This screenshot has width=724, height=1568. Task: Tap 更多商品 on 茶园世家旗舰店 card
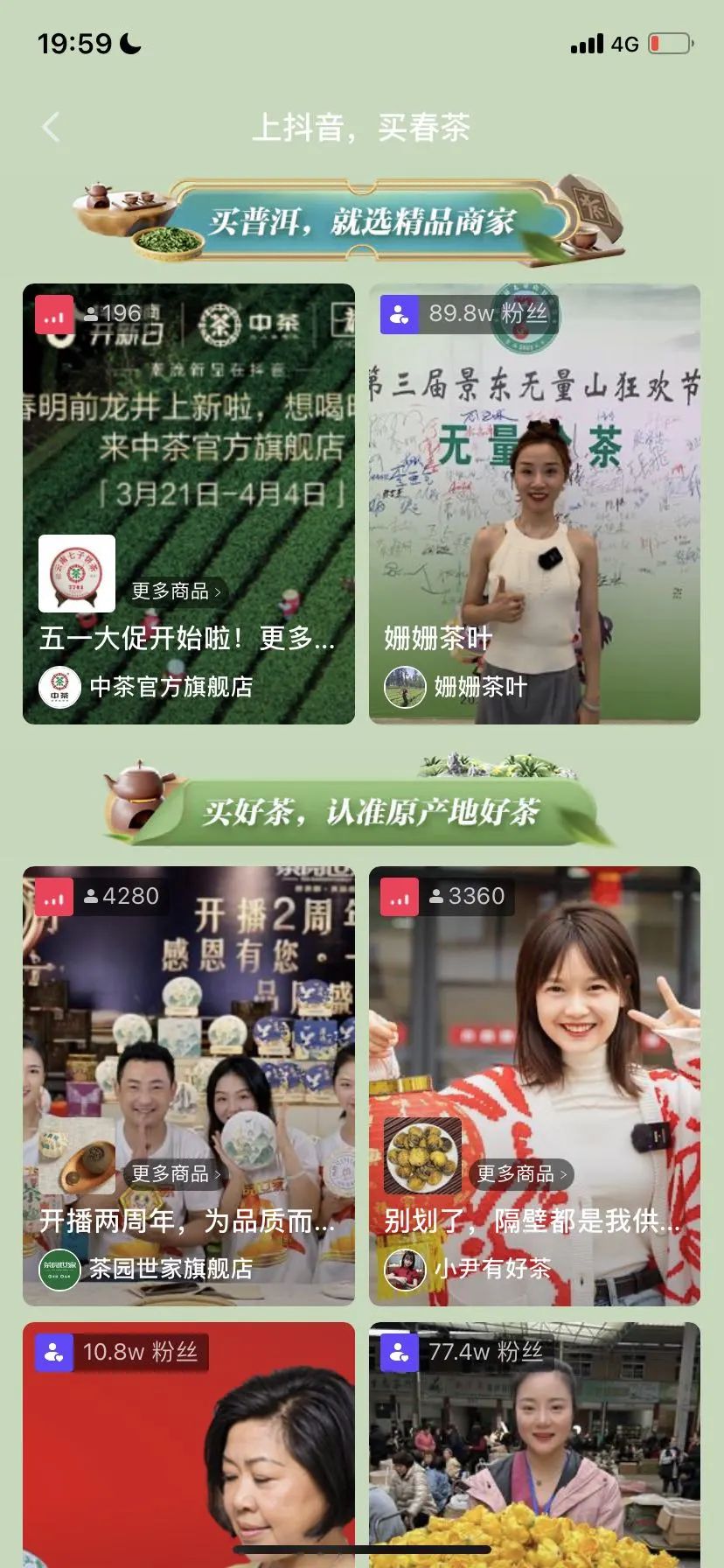(x=176, y=1173)
